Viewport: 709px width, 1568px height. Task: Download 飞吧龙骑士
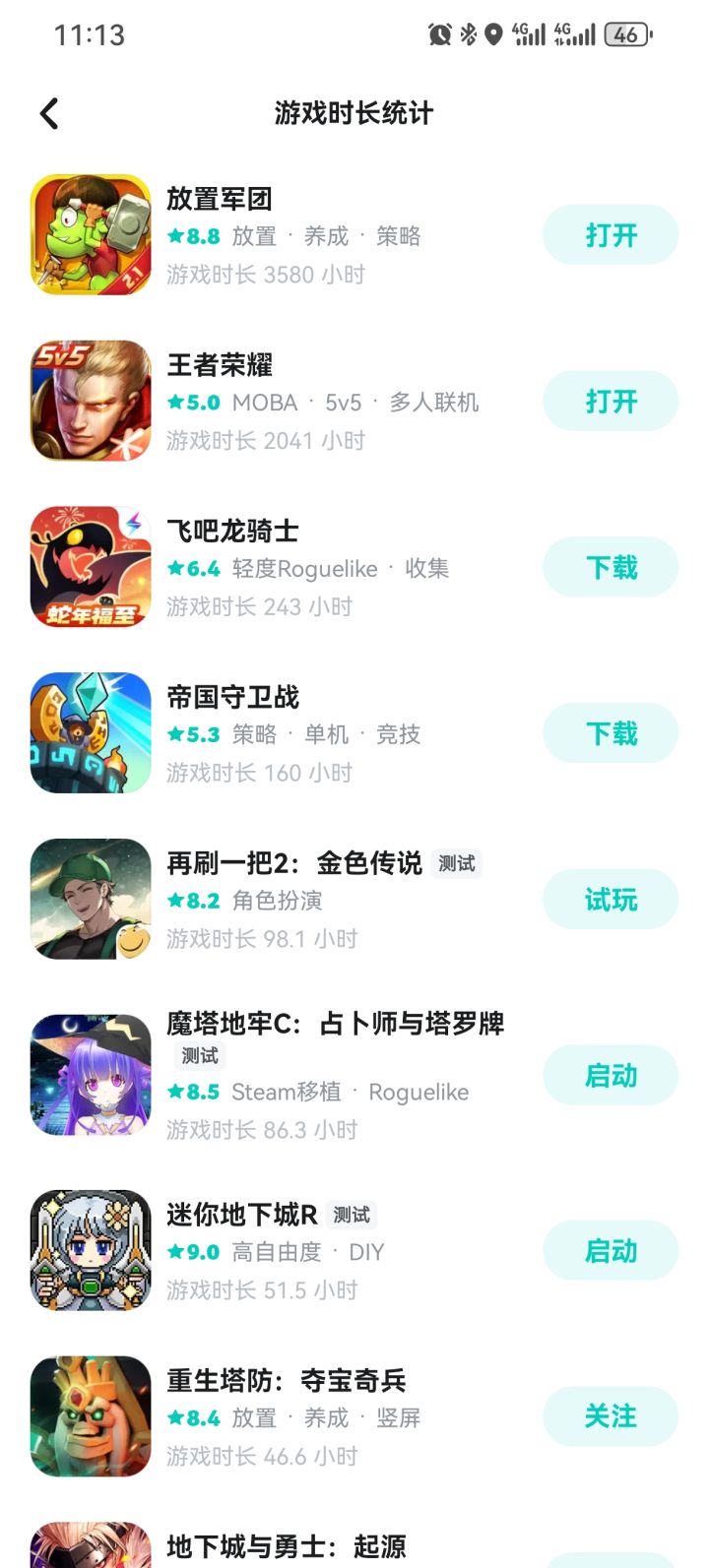[x=611, y=568]
